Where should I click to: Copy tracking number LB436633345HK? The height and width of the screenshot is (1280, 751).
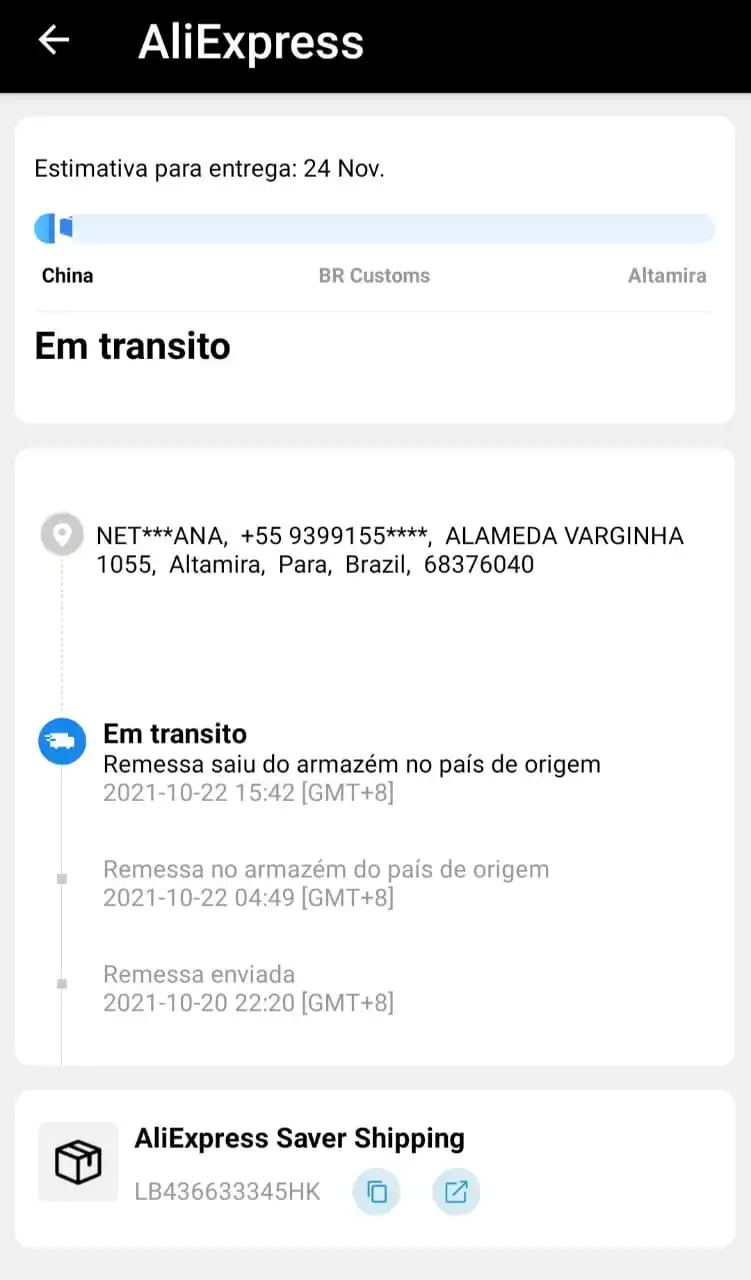(x=377, y=1192)
